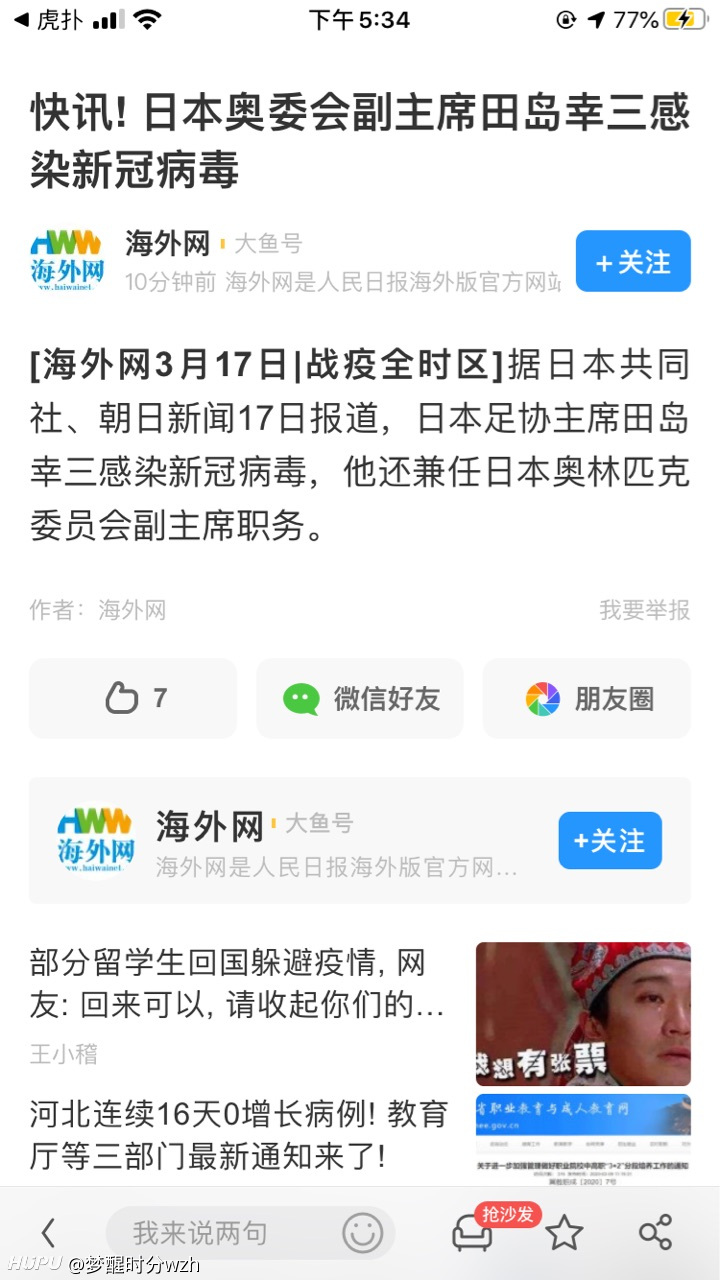Image resolution: width=720 pixels, height=1280 pixels.
Task: Open comments via the 抢沙发 sofa icon
Action: [473, 1233]
